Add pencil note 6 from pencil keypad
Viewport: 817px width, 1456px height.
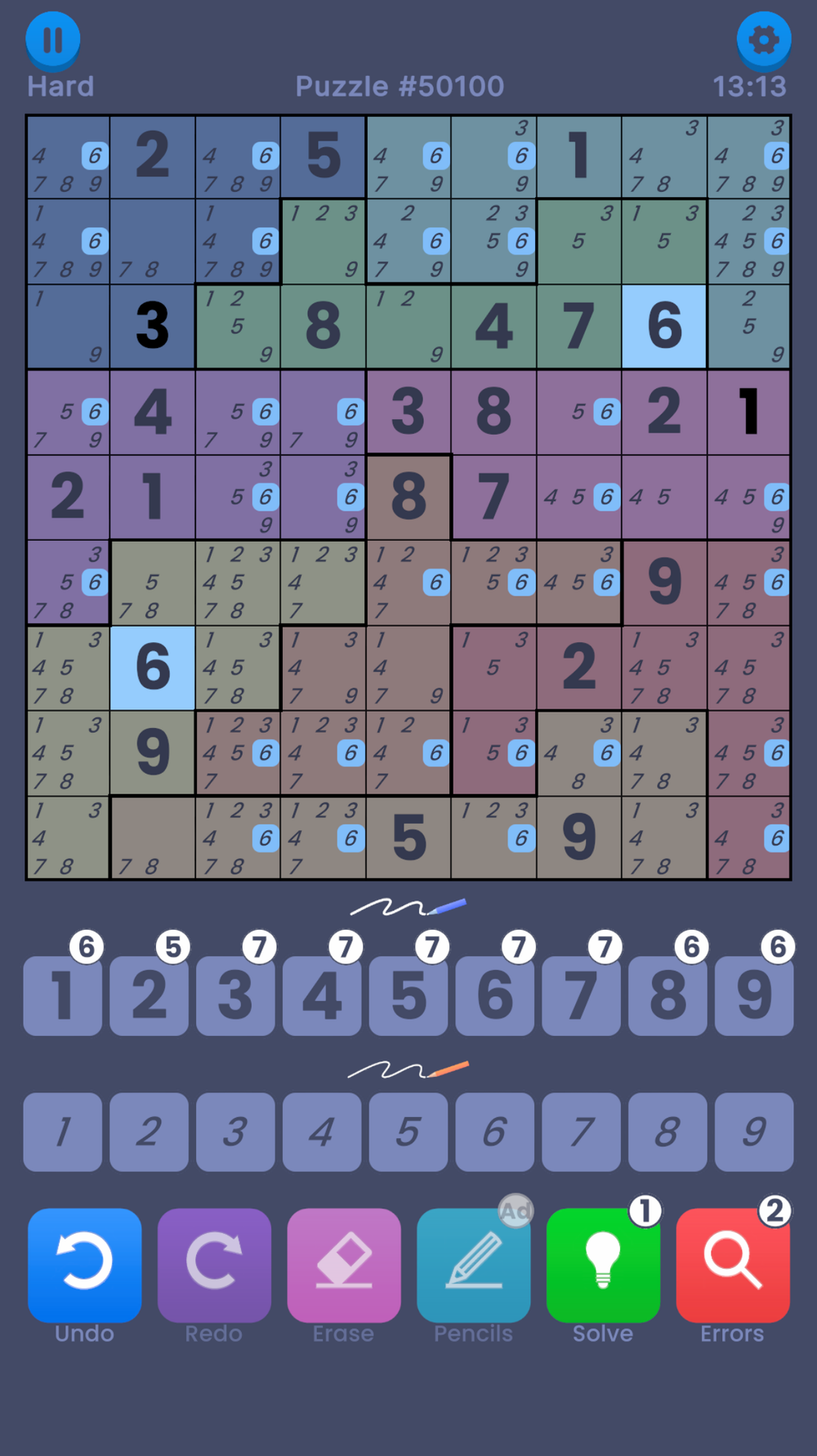coord(494,1132)
